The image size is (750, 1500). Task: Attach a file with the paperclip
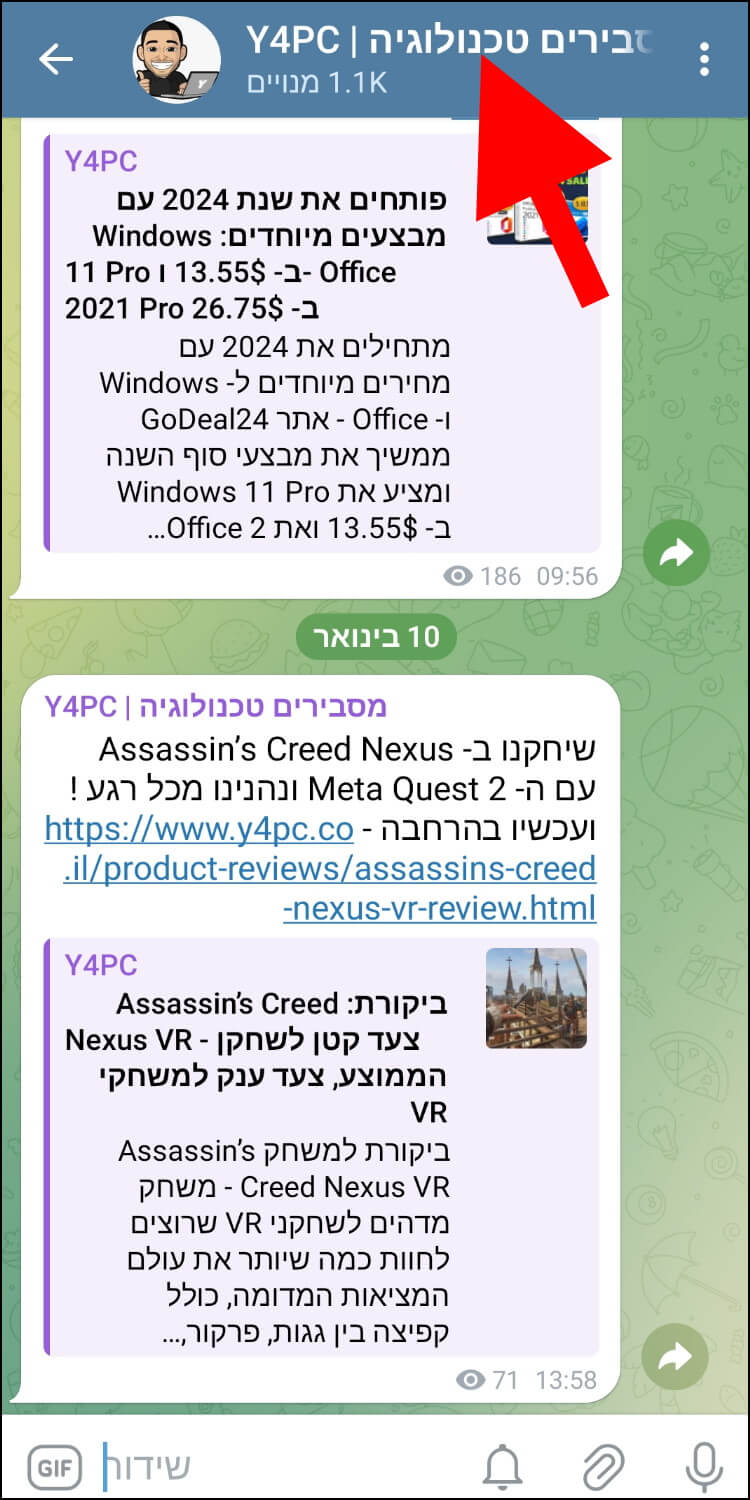click(x=604, y=1467)
